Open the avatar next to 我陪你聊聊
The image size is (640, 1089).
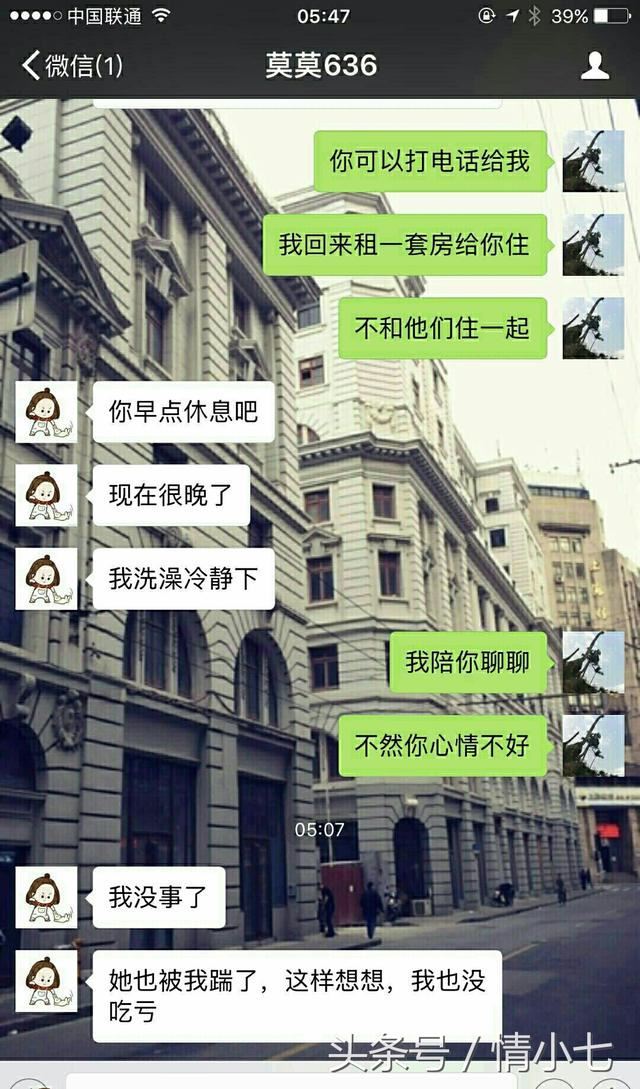tap(593, 662)
